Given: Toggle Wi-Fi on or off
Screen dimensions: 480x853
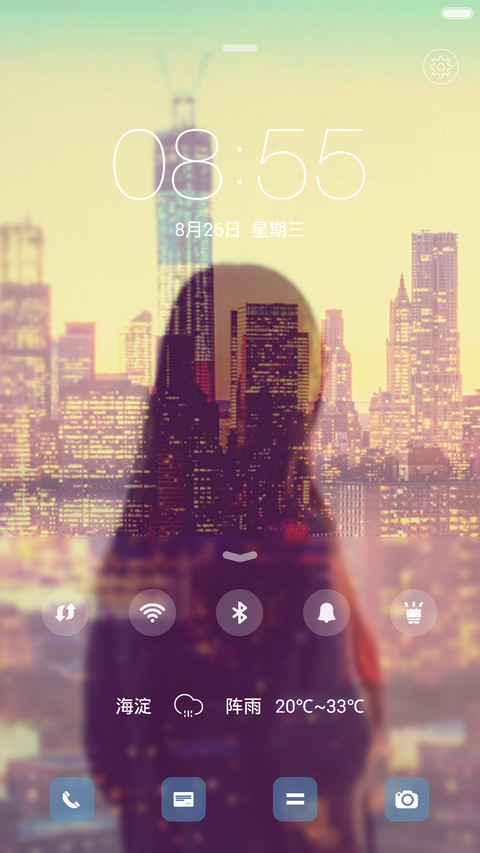Looking at the screenshot, I should pyautogui.click(x=152, y=613).
